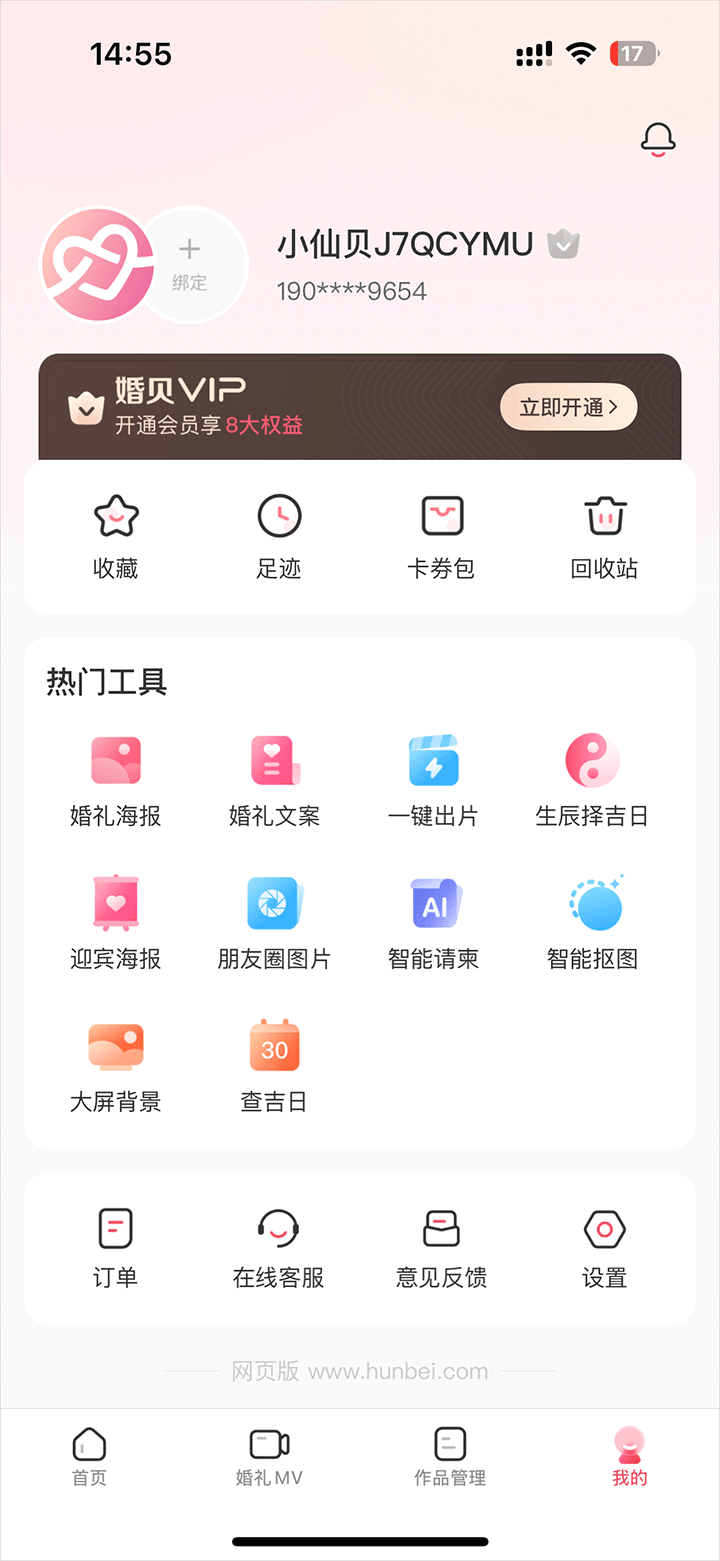This screenshot has width=720, height=1561.
Task: Open 设置 settings
Action: click(605, 1247)
